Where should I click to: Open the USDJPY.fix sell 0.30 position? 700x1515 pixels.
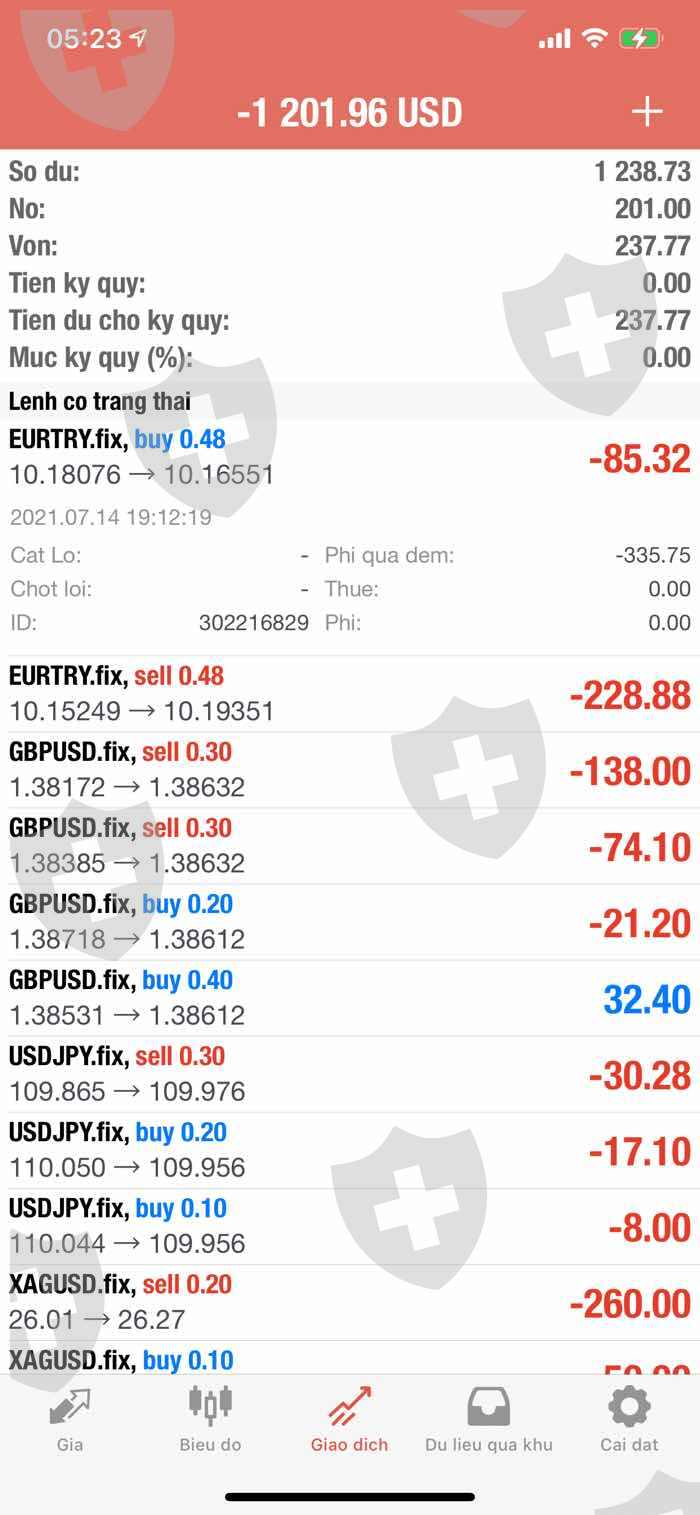point(350,1074)
